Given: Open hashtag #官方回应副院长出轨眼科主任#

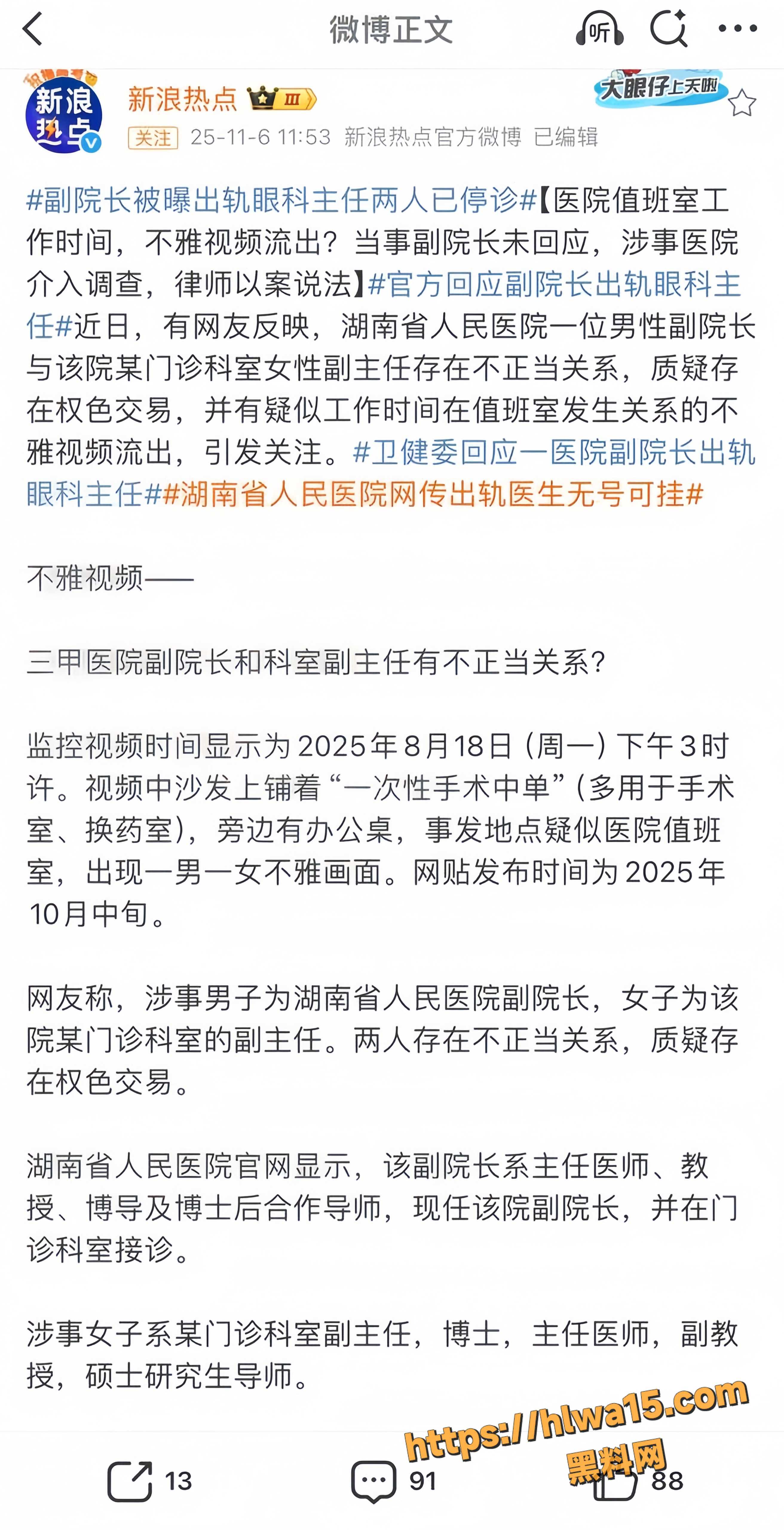Looking at the screenshot, I should (384, 305).
